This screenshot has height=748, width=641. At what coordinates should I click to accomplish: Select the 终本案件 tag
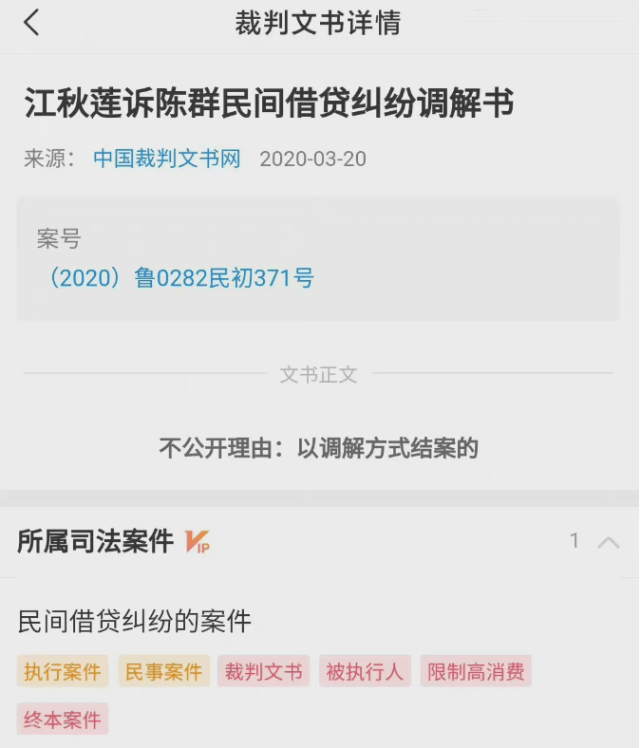click(x=63, y=720)
